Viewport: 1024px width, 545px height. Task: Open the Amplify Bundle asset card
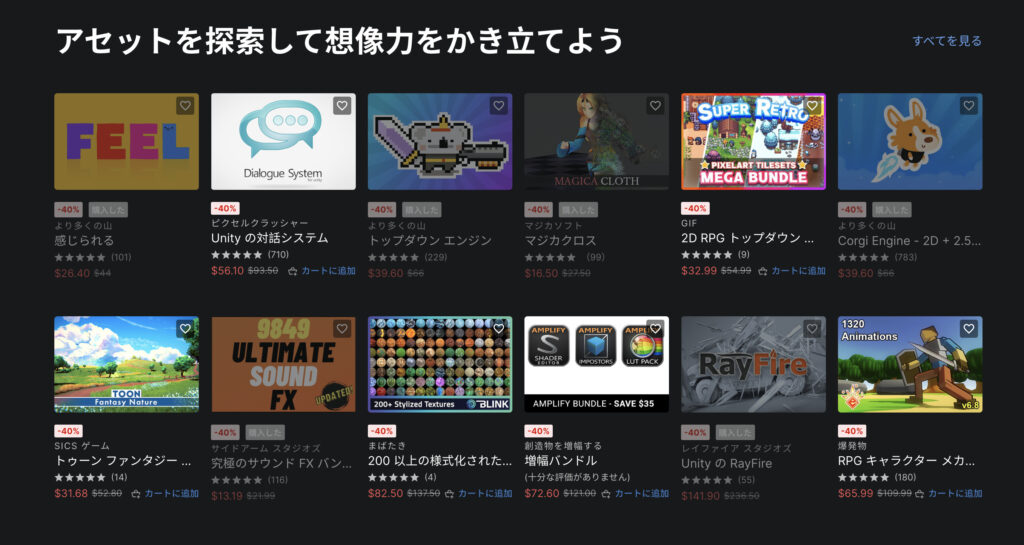coord(596,365)
